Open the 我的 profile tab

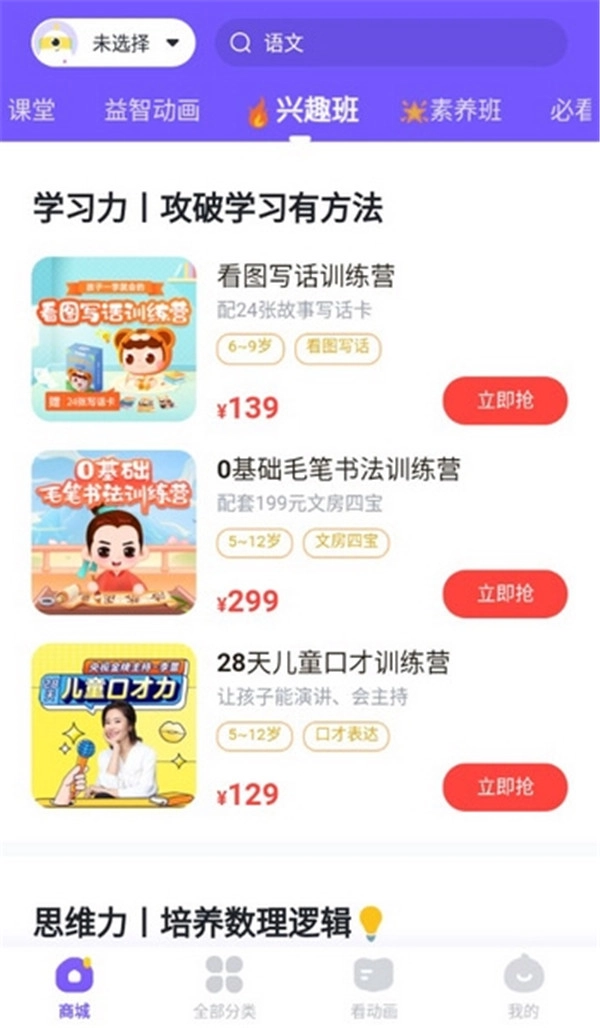pyautogui.click(x=524, y=986)
